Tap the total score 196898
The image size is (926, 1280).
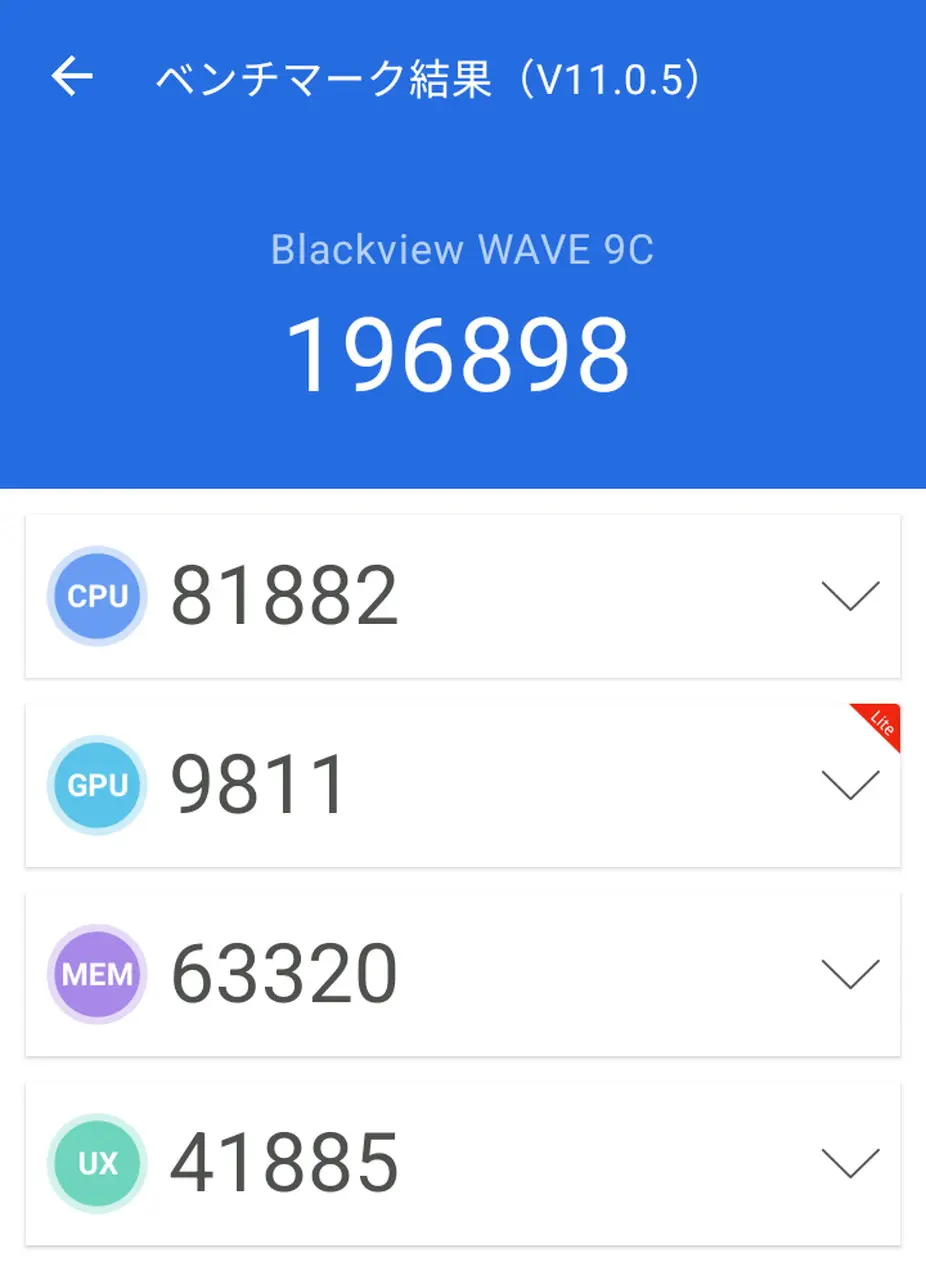pos(463,355)
